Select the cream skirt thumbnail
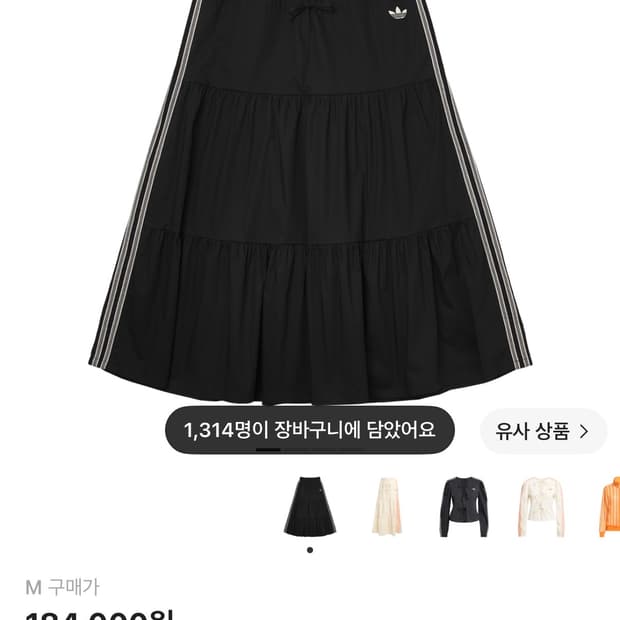620x620 pixels. click(x=387, y=507)
